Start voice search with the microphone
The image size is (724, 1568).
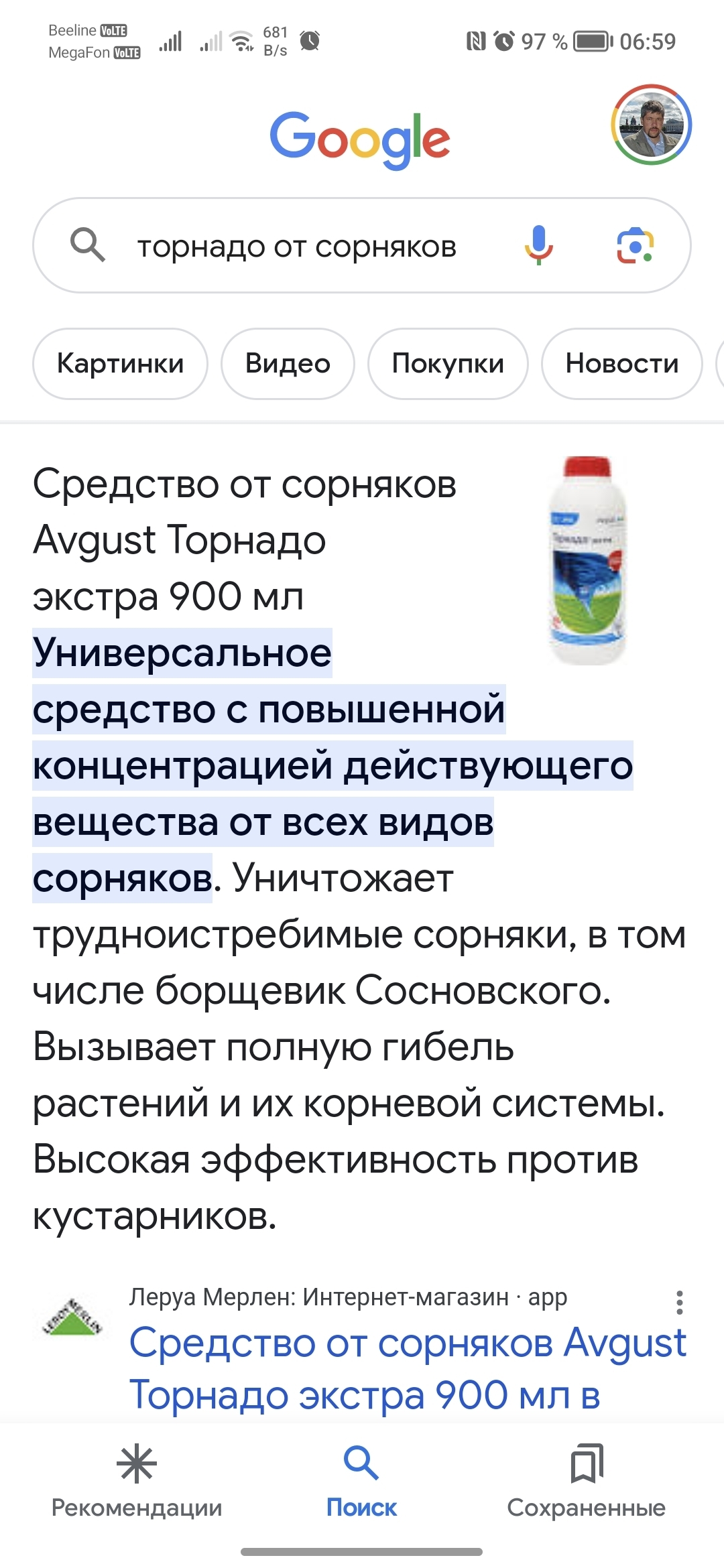pos(538,245)
